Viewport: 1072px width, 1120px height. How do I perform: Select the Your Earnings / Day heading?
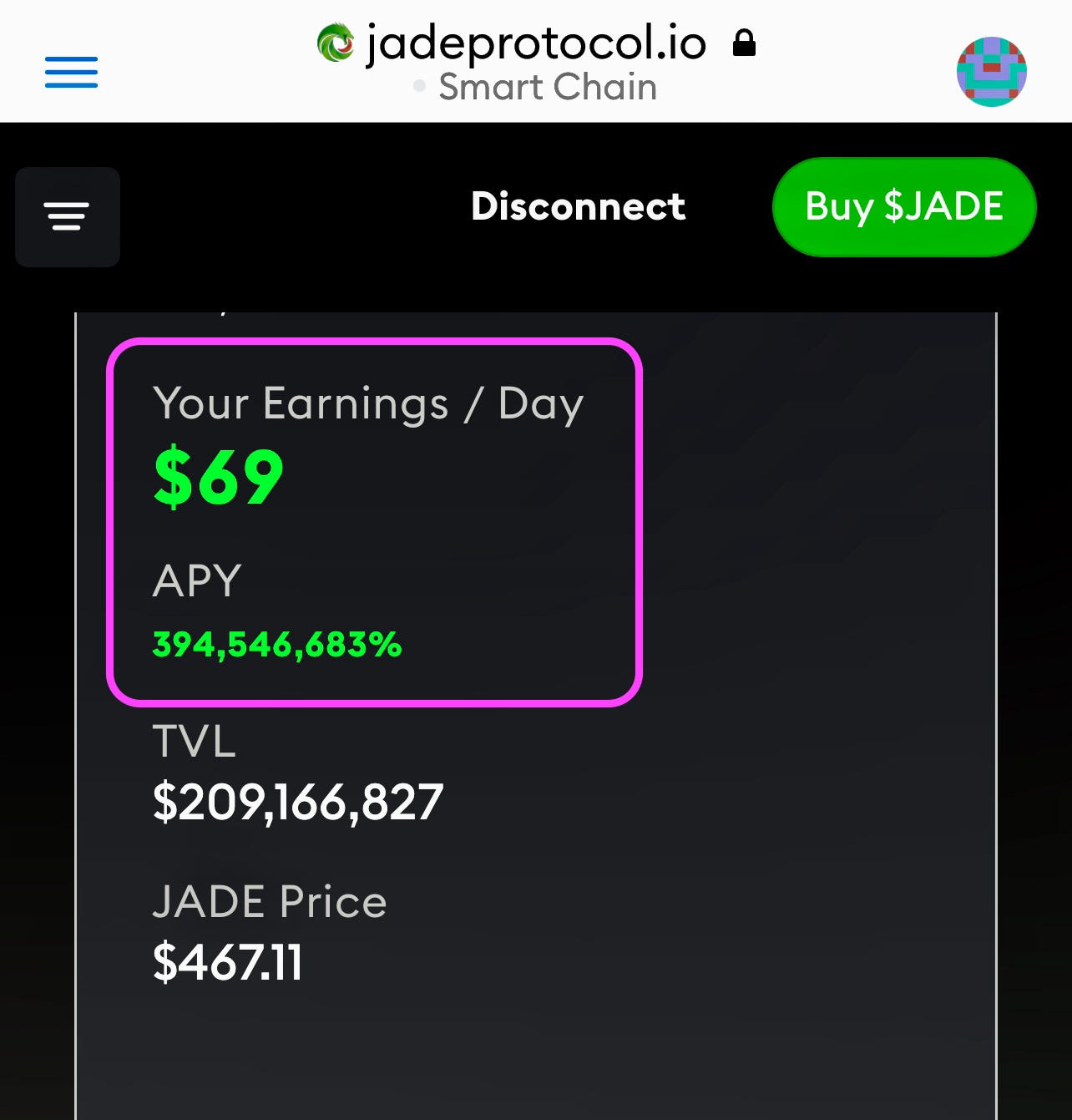click(367, 404)
